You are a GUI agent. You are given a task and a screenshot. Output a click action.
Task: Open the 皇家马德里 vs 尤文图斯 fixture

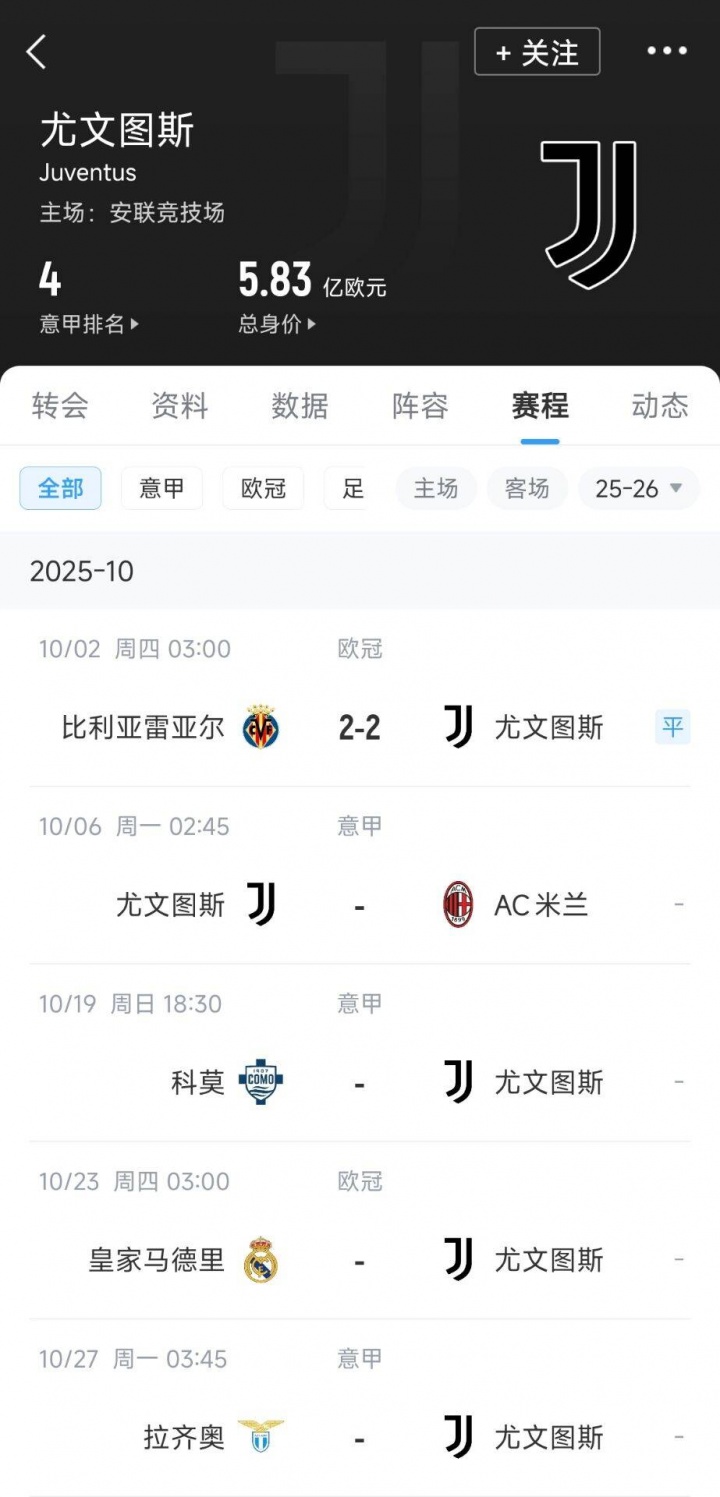tap(360, 1261)
